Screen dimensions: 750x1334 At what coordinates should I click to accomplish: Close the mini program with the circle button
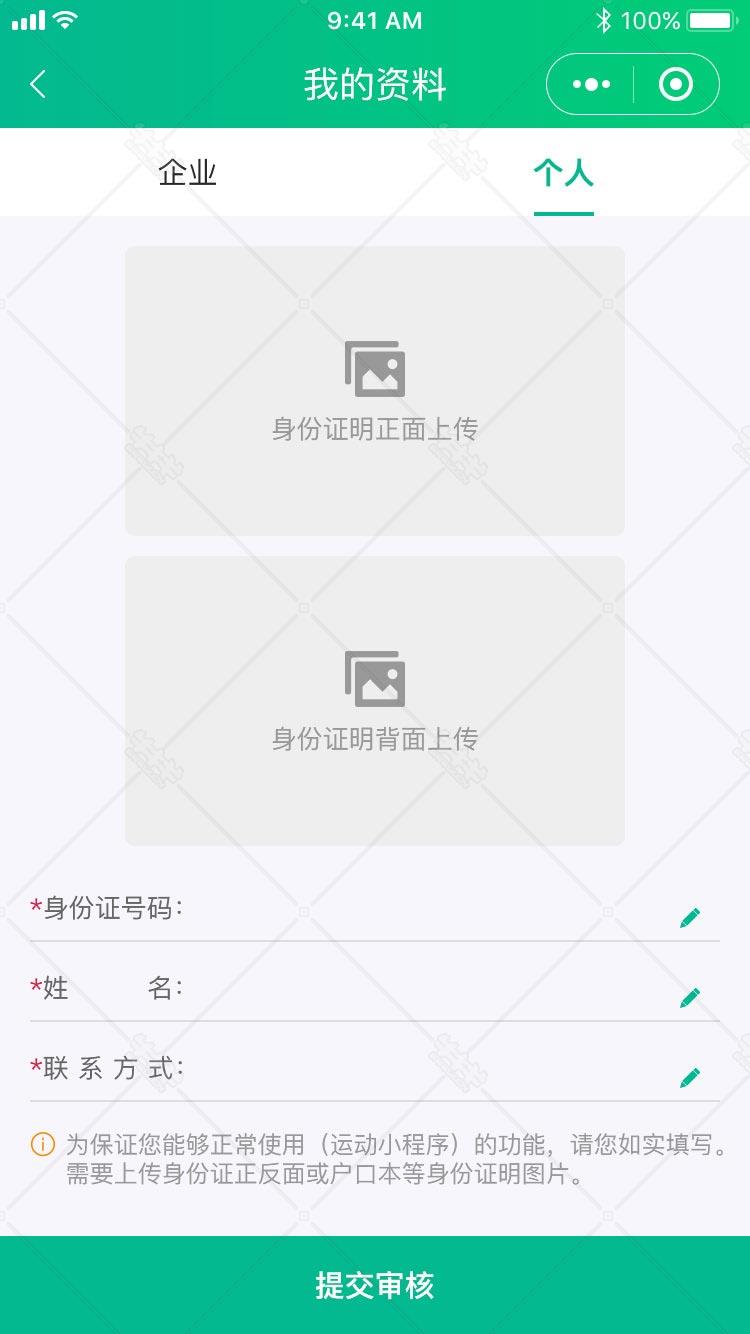click(x=676, y=85)
